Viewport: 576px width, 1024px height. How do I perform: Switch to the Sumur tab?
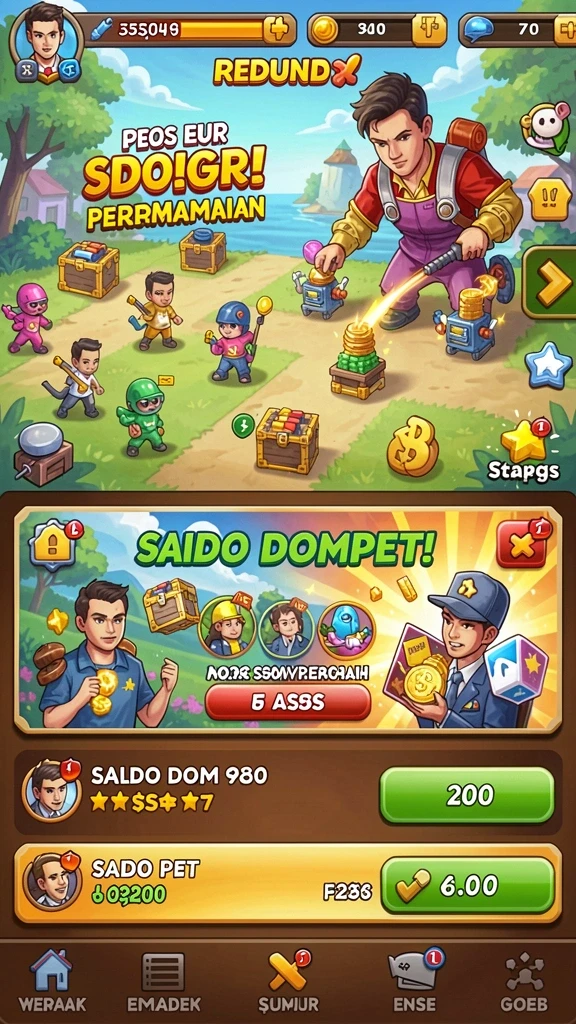(x=288, y=980)
